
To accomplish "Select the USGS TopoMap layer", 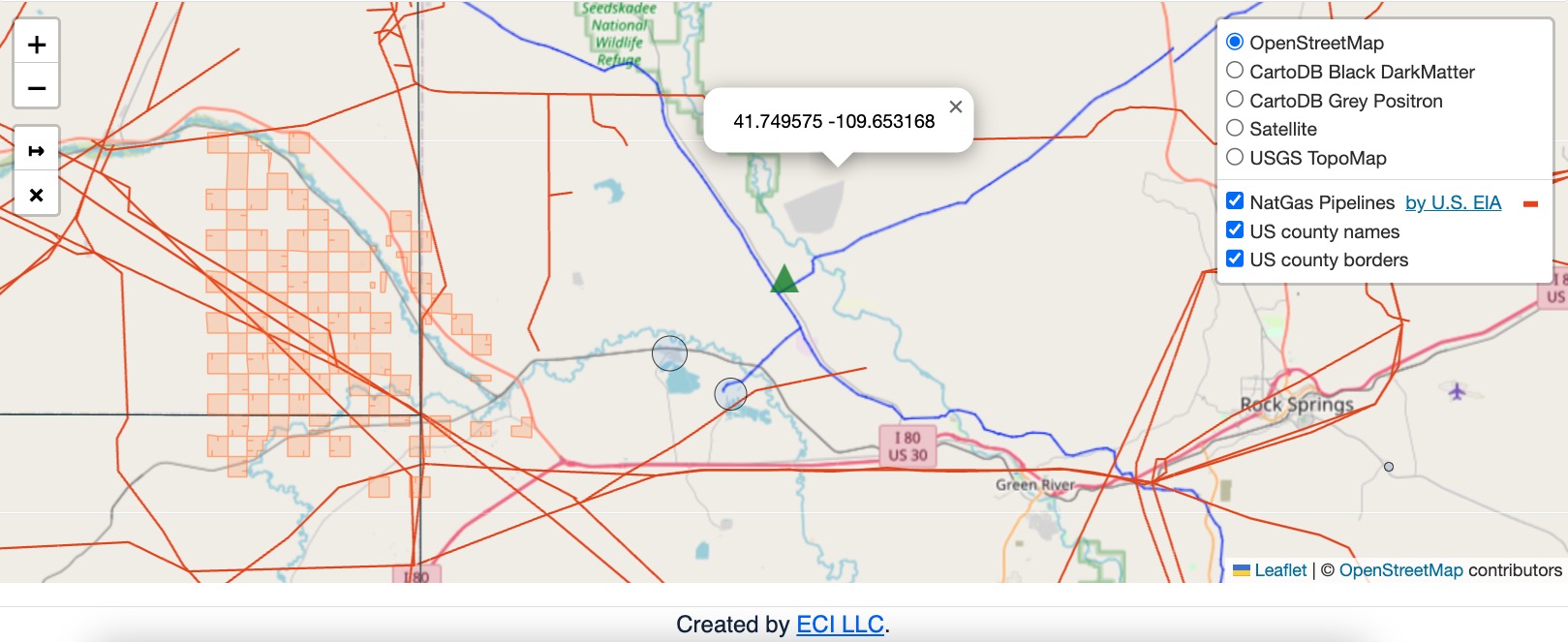I will pos(1235,157).
